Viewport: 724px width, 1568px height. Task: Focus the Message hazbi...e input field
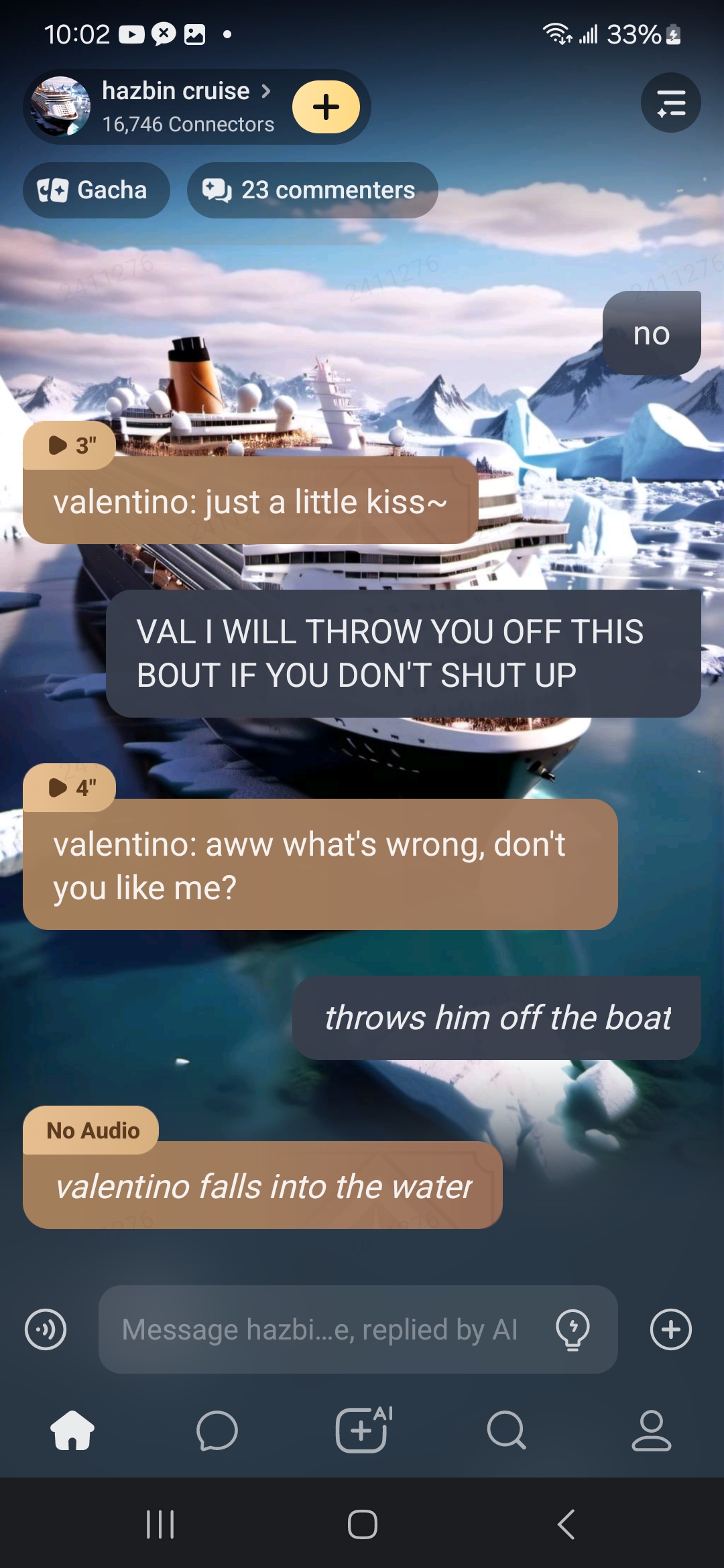tap(322, 1329)
